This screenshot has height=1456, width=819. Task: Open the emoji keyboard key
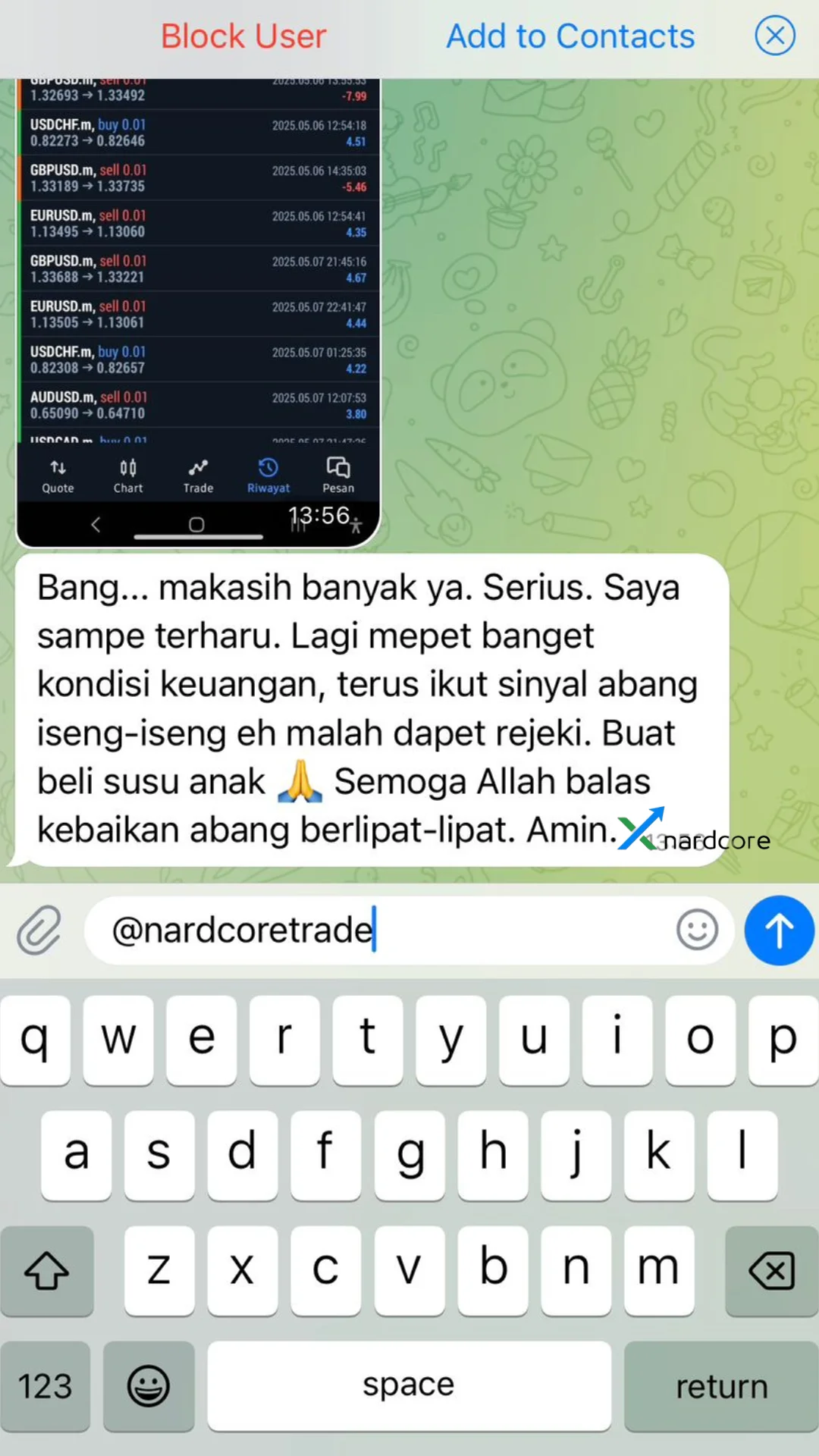pos(149,1386)
